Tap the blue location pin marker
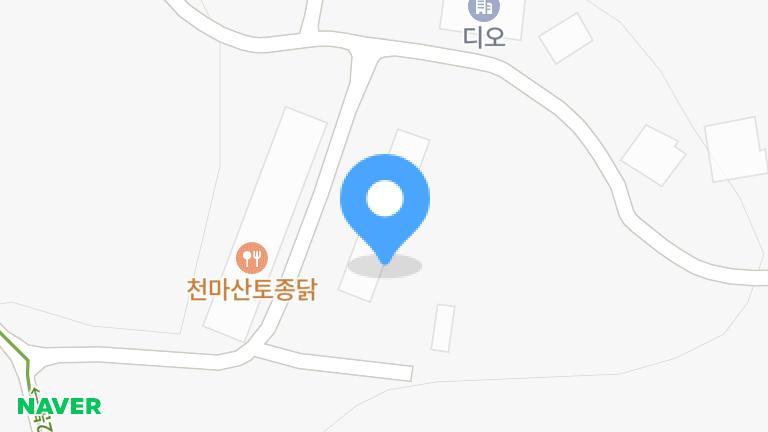The width and height of the screenshot is (768, 432). pyautogui.click(x=385, y=201)
